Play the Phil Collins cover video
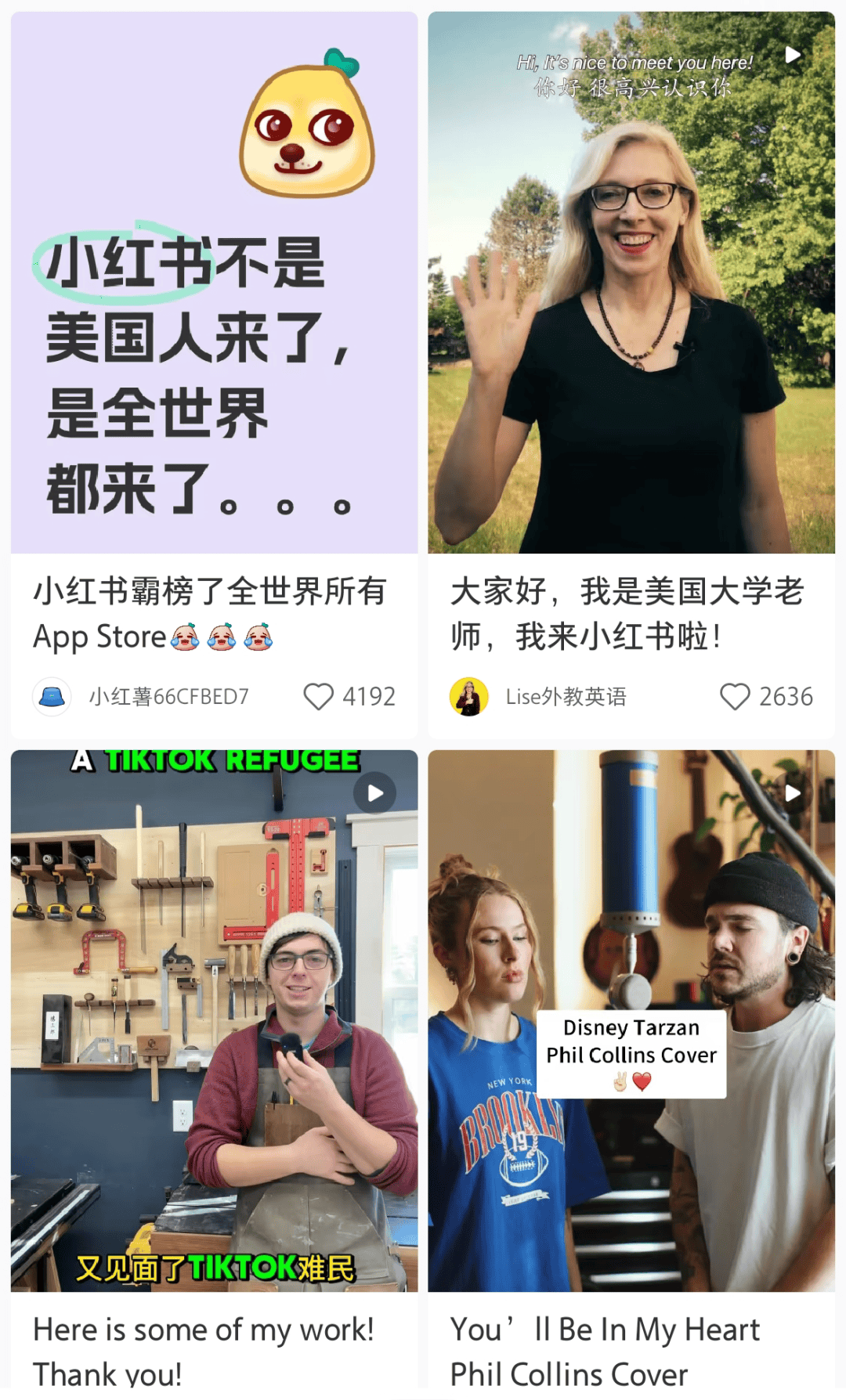 coord(793,792)
